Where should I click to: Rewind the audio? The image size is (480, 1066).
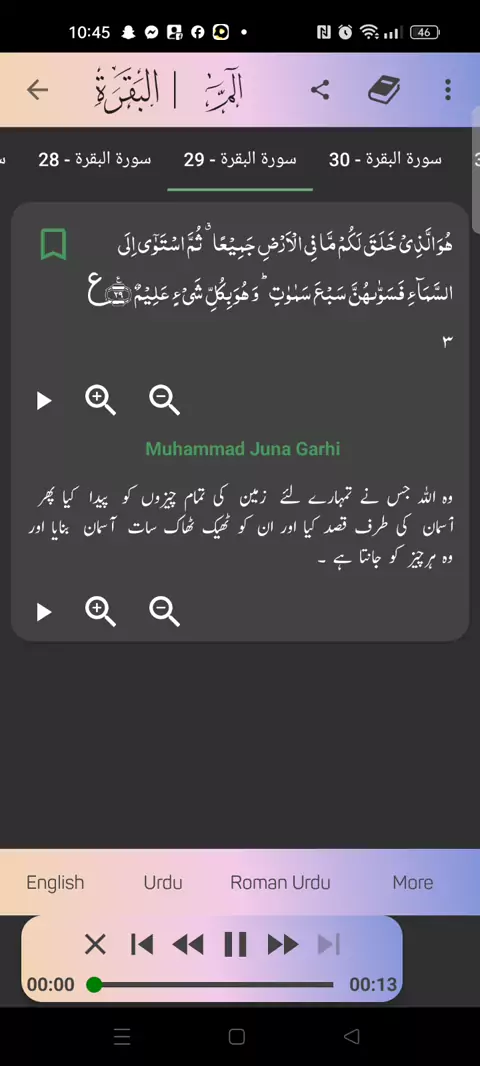pos(188,944)
